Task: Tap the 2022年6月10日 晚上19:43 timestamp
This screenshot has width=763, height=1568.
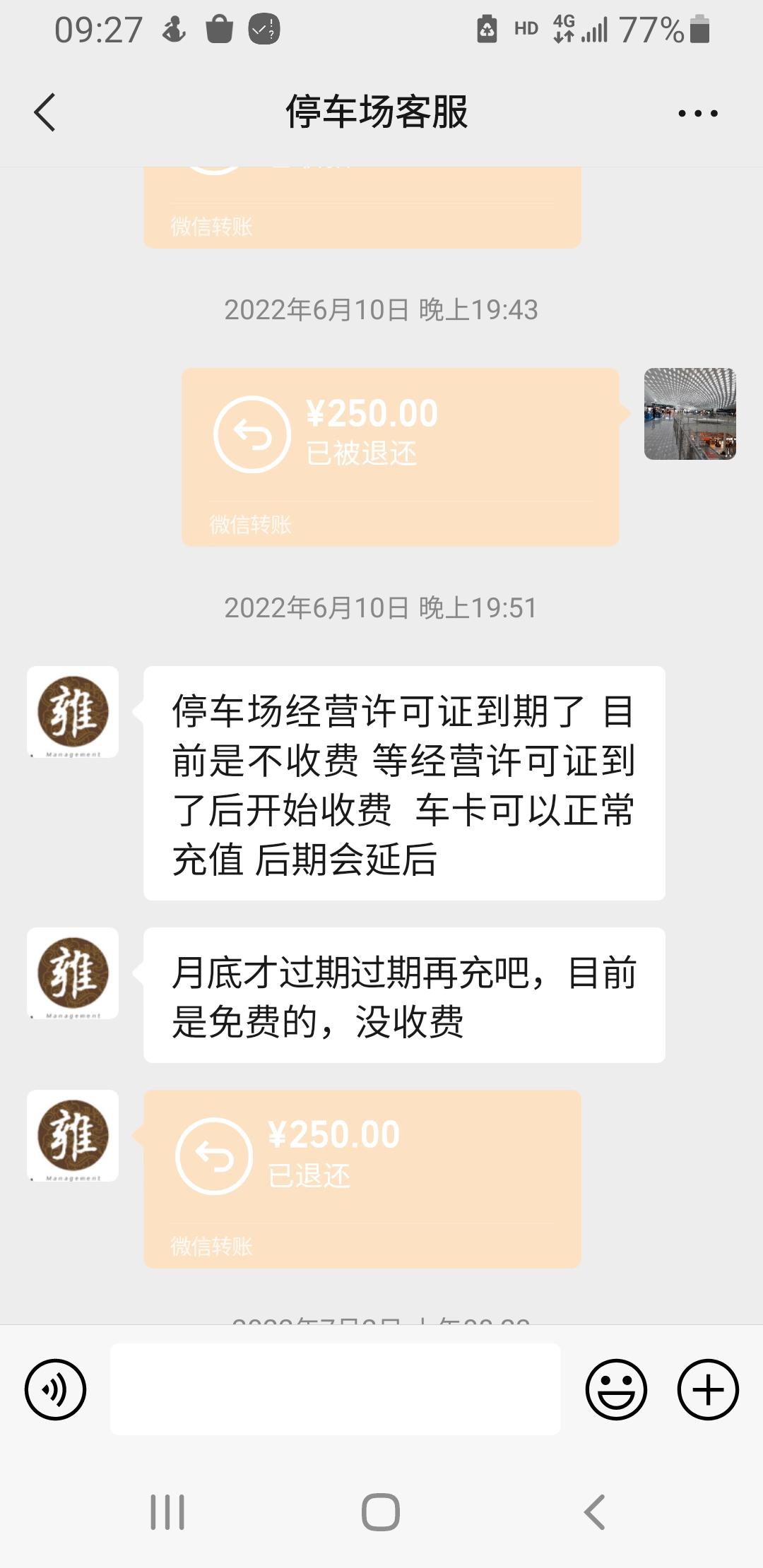Action: (x=381, y=309)
